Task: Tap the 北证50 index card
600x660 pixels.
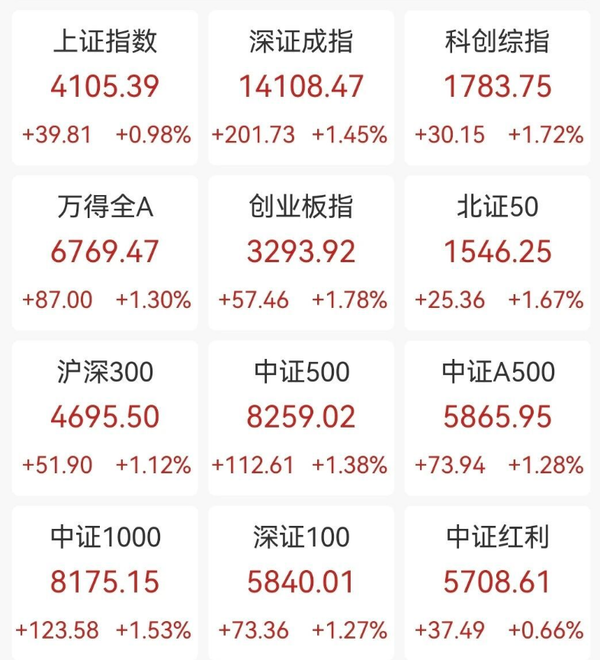Action: click(x=497, y=253)
